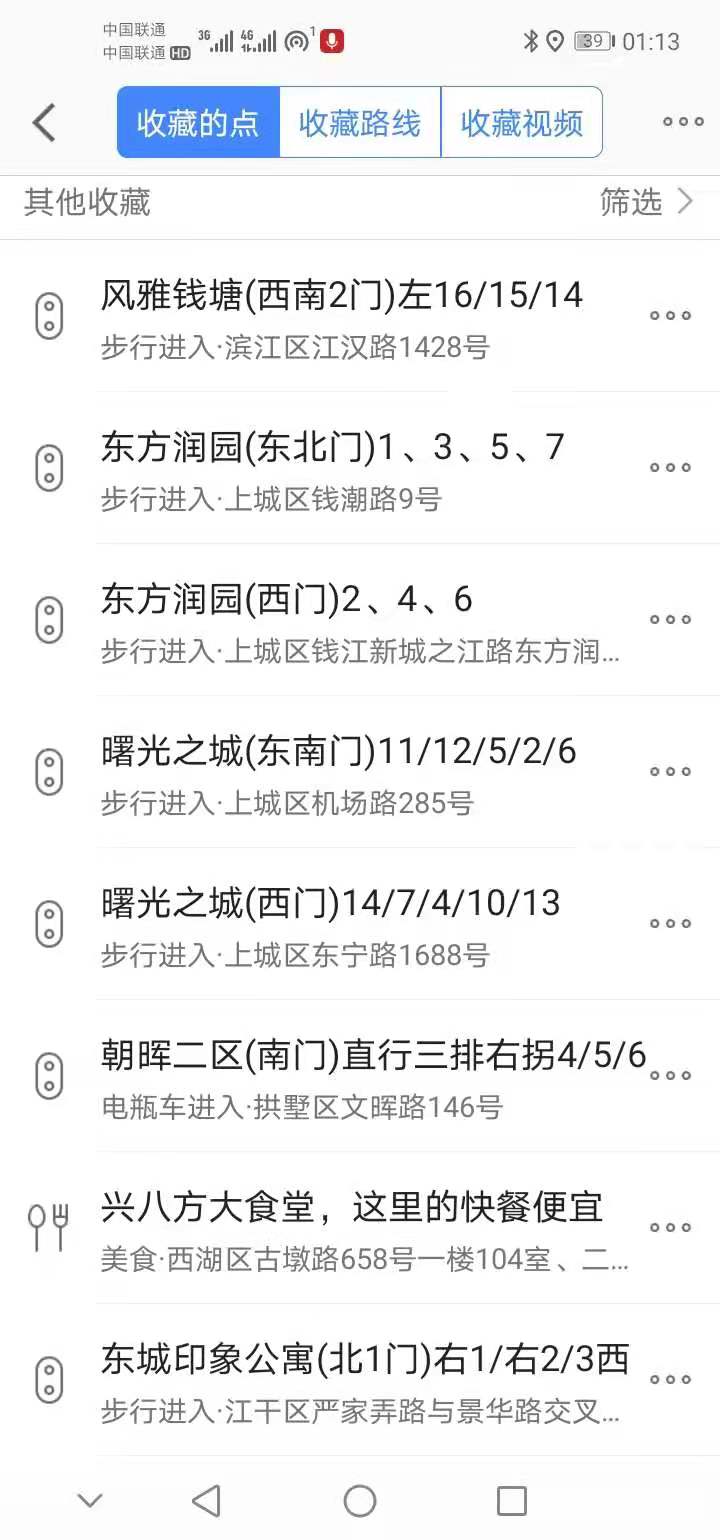720x1540 pixels.
Task: Switch to the 收藏路线 tab
Action: pyautogui.click(x=359, y=122)
